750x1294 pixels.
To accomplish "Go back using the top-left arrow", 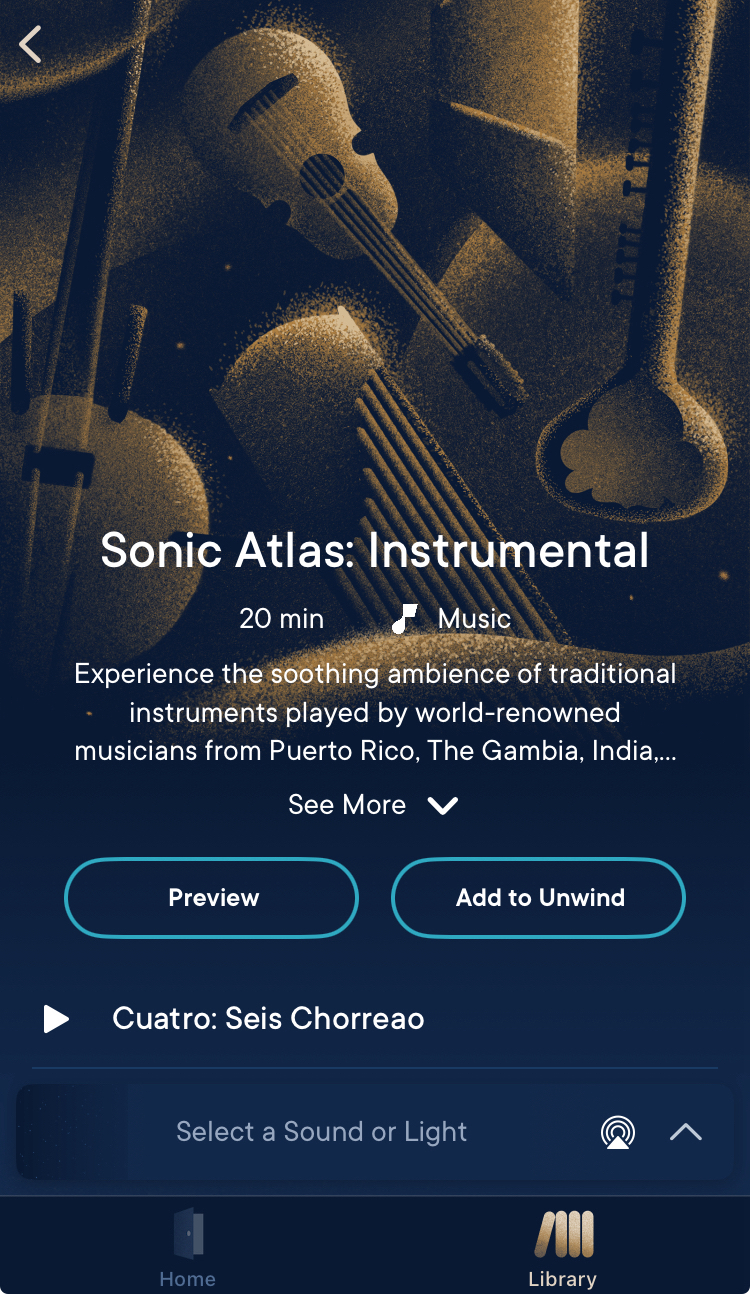I will pyautogui.click(x=31, y=44).
